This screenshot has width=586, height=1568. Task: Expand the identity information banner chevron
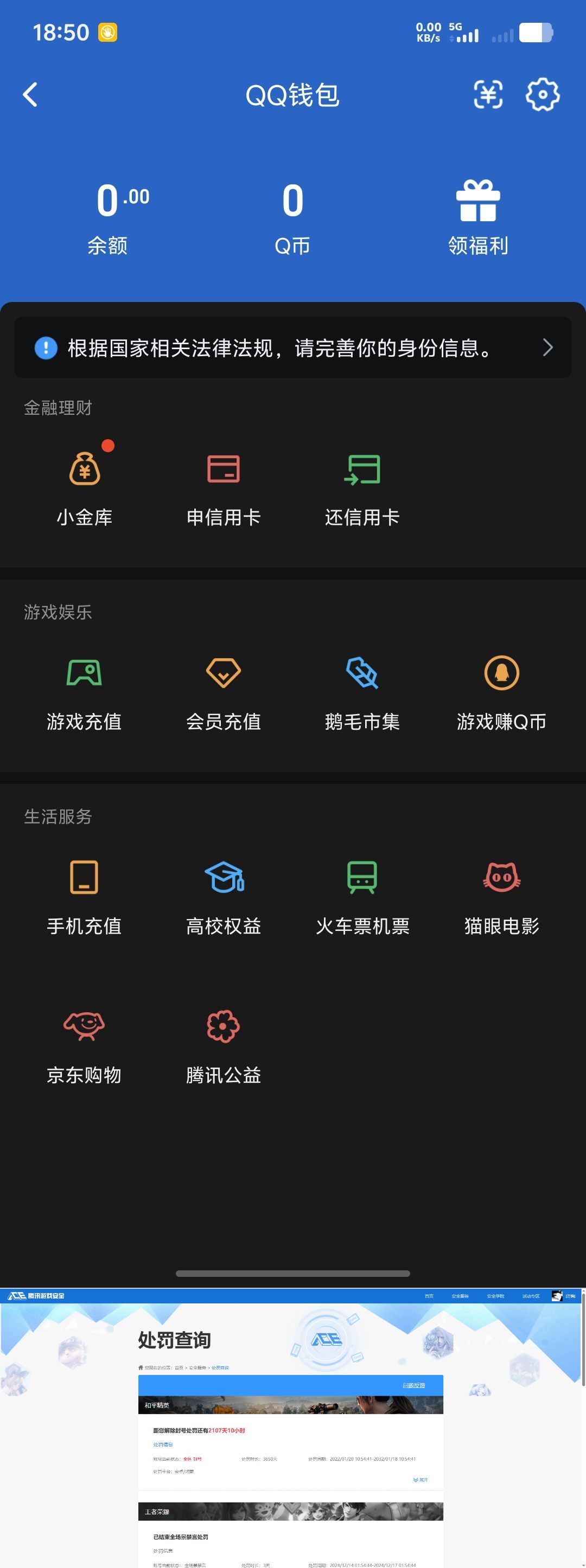pos(547,348)
